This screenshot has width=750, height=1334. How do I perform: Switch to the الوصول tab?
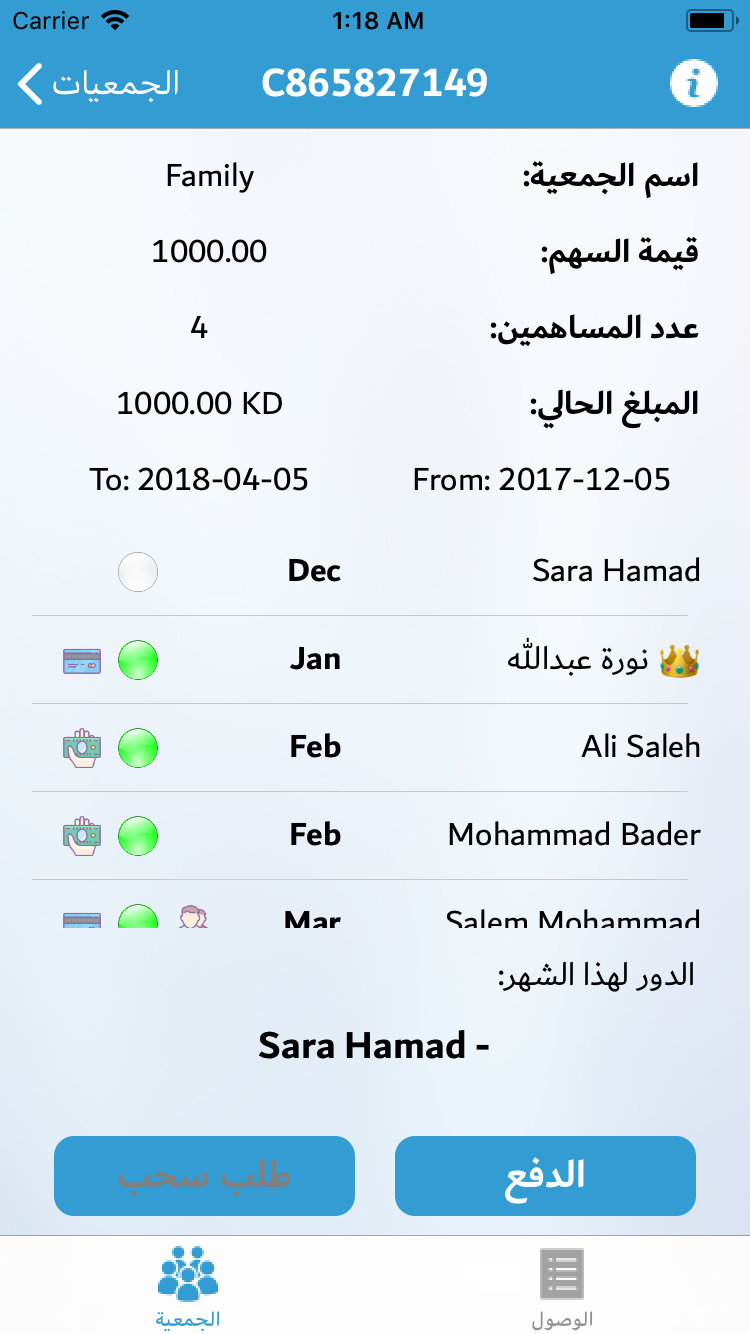click(562, 1288)
